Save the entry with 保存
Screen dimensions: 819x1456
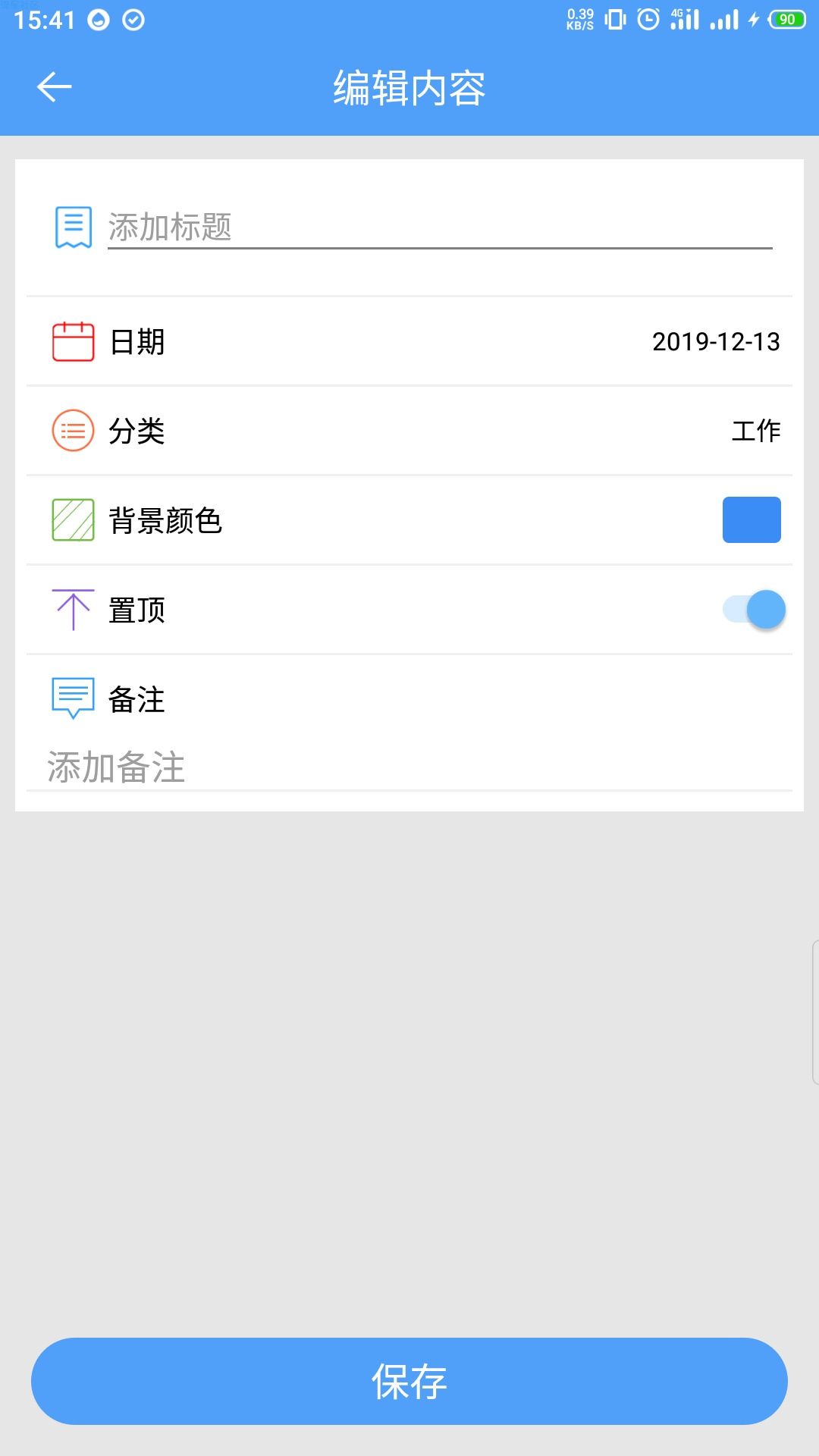pyautogui.click(x=409, y=1381)
